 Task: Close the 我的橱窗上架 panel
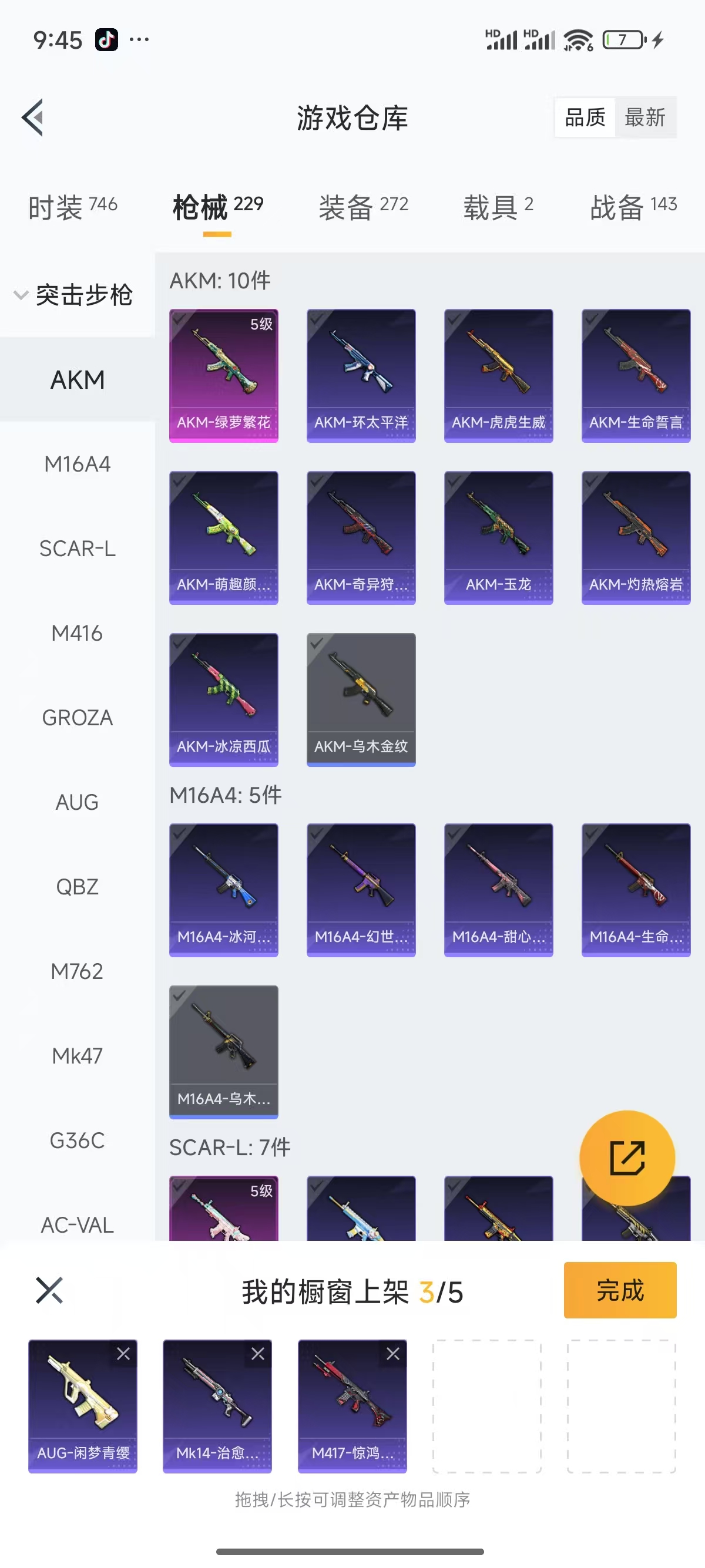tap(49, 1290)
